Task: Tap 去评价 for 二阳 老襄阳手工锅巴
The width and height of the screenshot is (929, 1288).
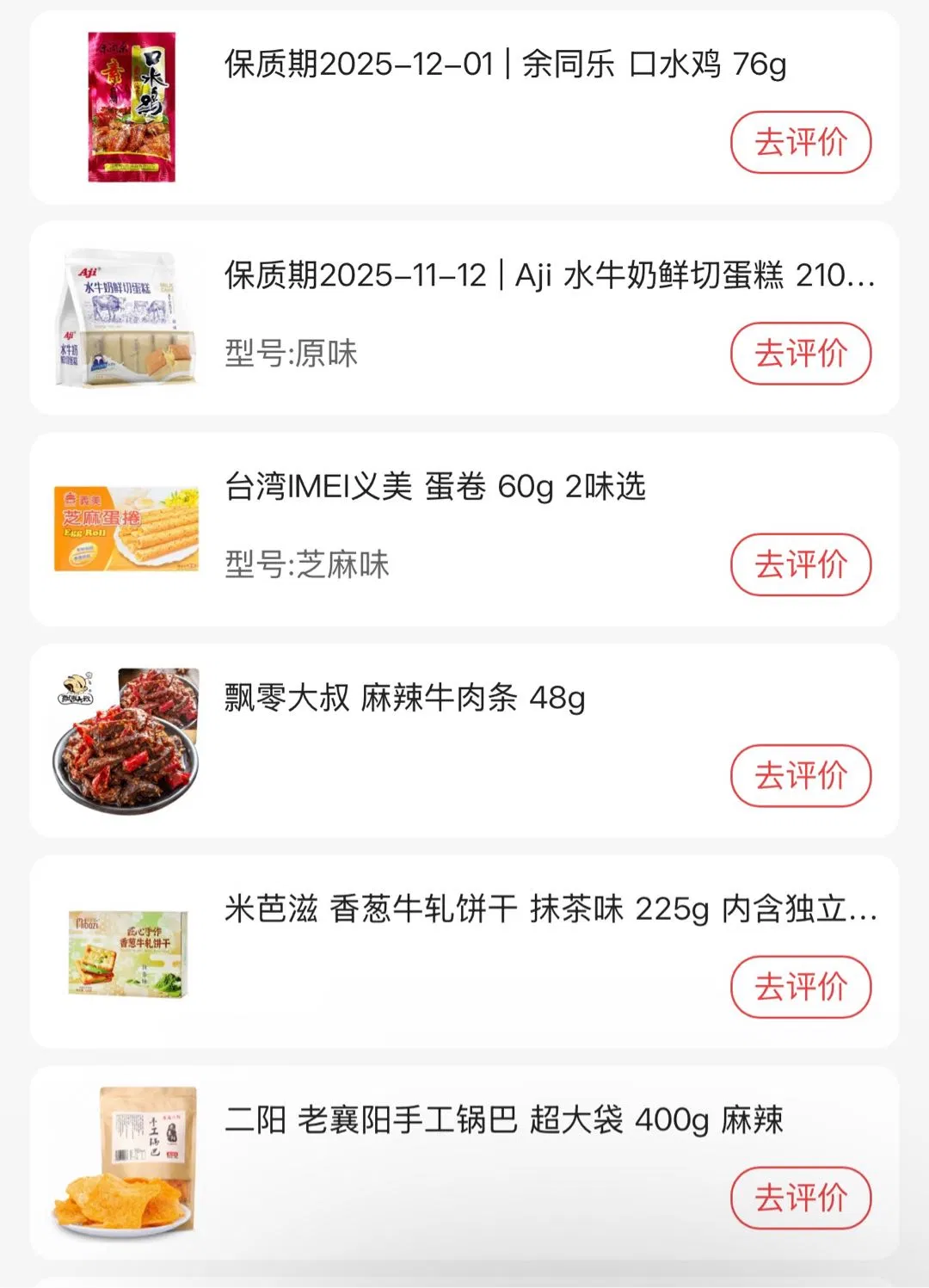Action: coord(800,1197)
